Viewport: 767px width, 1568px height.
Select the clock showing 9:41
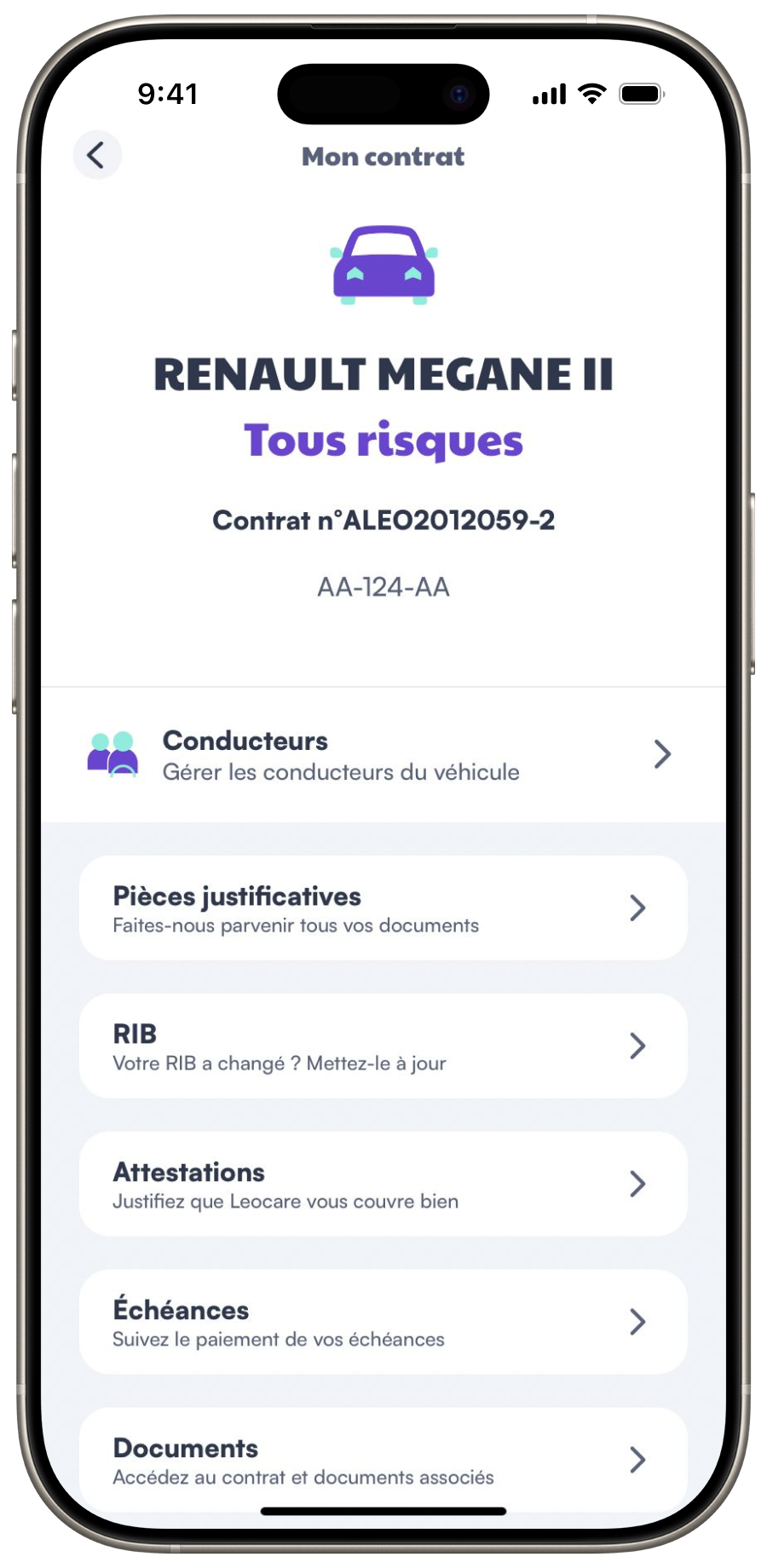click(x=168, y=94)
